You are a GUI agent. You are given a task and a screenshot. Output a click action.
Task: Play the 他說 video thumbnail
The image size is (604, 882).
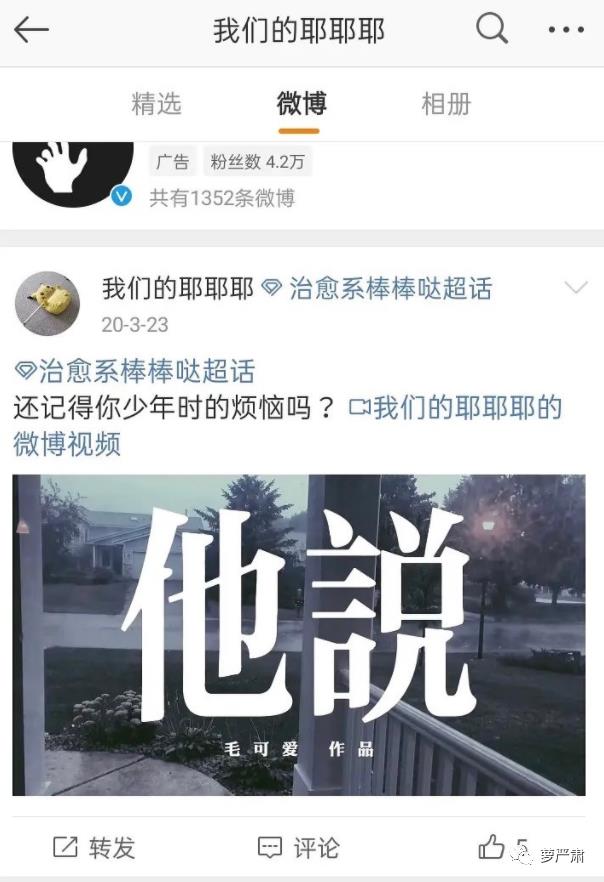(299, 635)
